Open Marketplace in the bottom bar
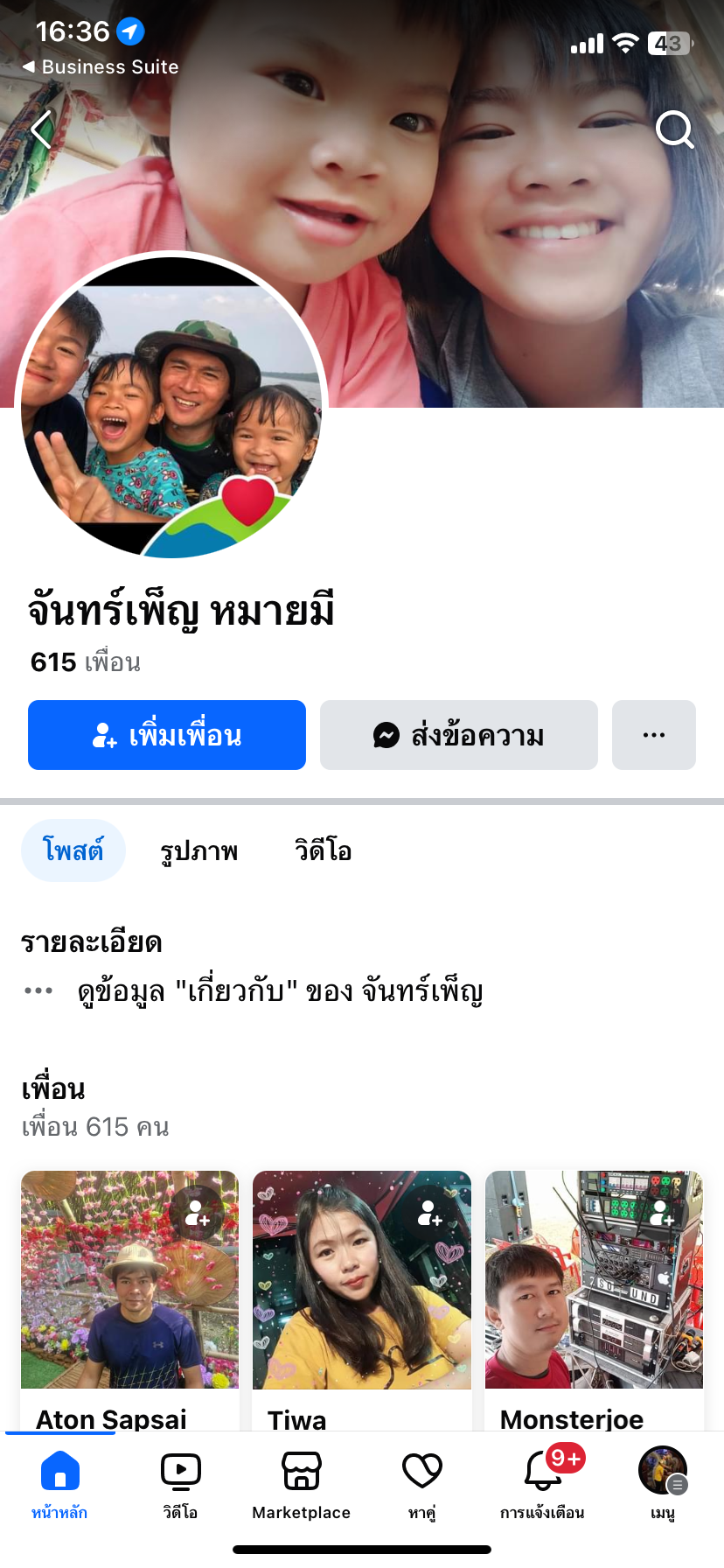The width and height of the screenshot is (724, 1568). (301, 1484)
